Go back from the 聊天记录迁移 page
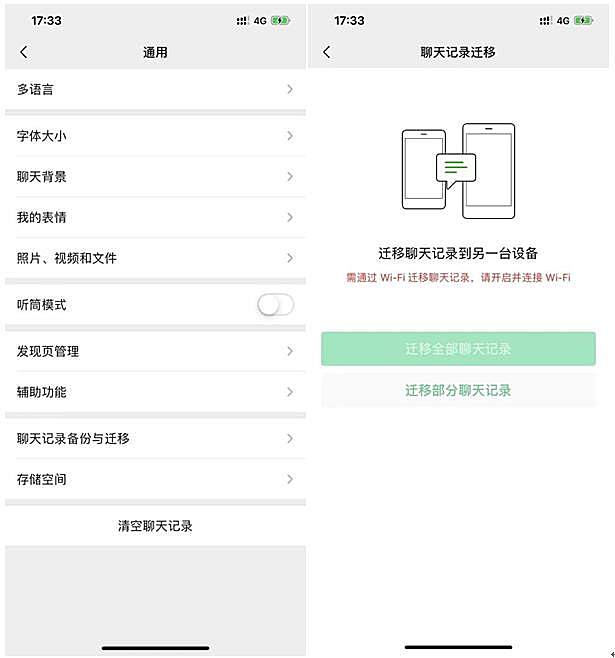This screenshot has width=615, height=658. pos(327,52)
